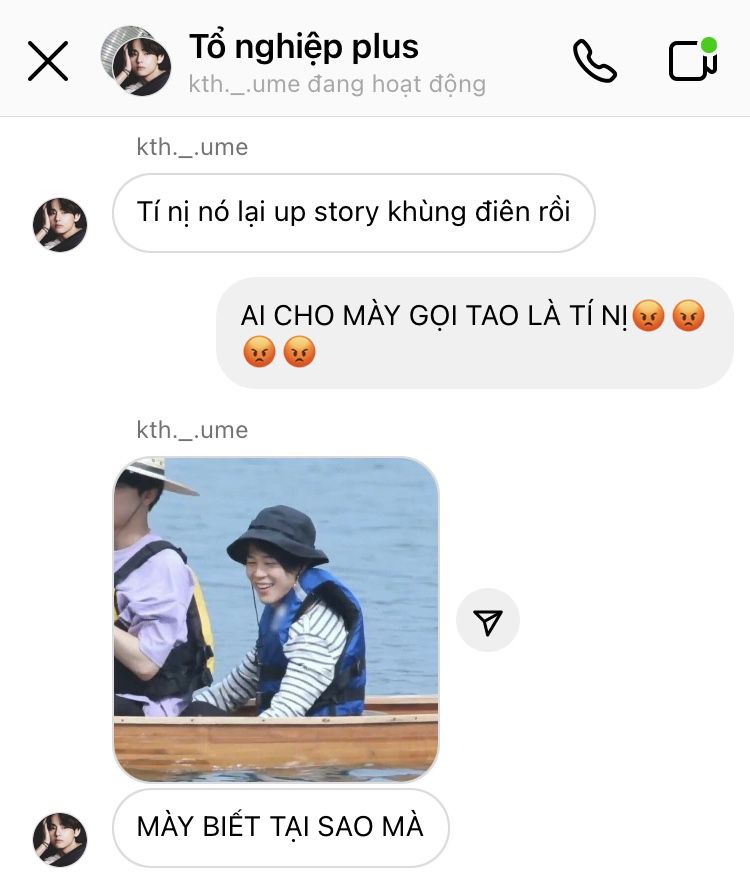Start a video call in Tổ nghiệp plus
This screenshot has width=750, height=885.
tap(692, 60)
